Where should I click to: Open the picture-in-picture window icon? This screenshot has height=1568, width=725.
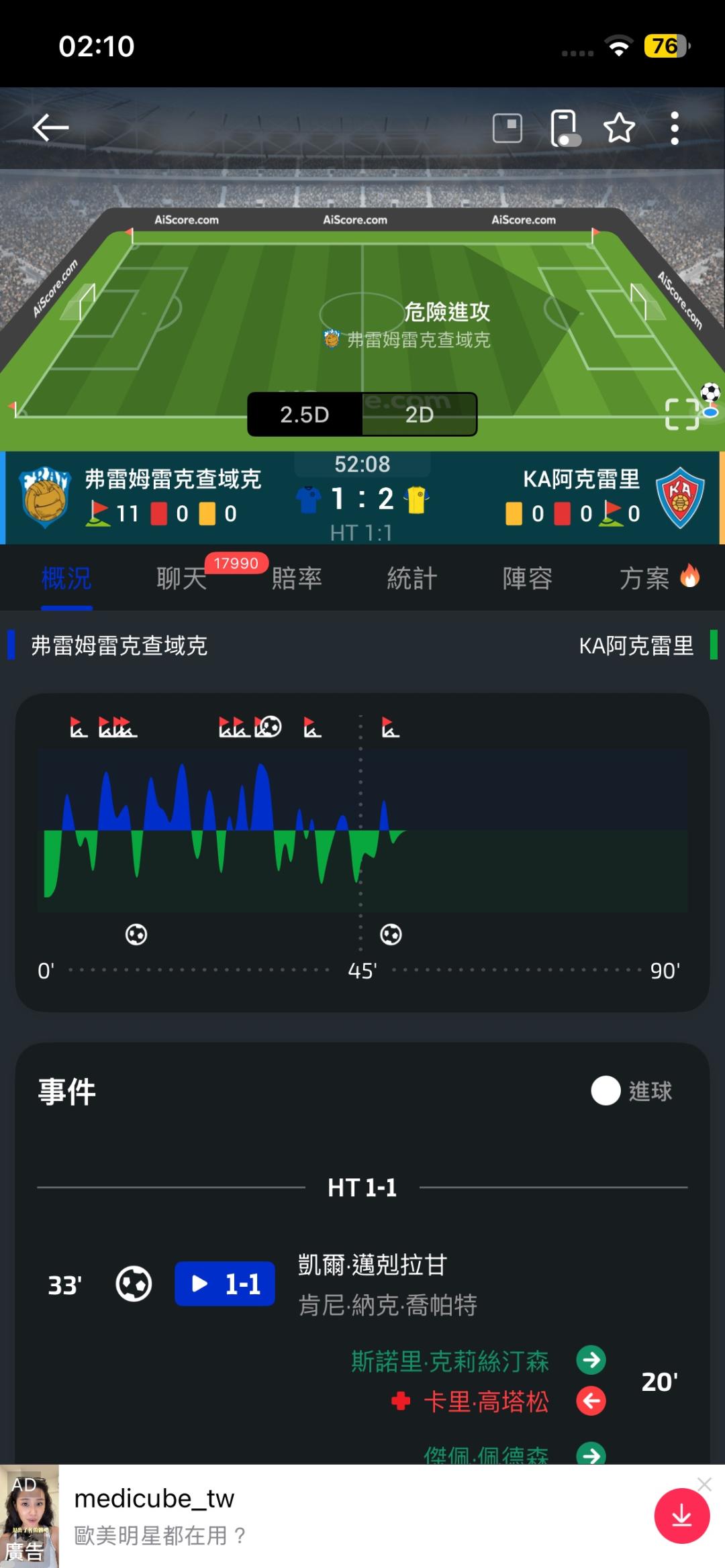[x=507, y=127]
